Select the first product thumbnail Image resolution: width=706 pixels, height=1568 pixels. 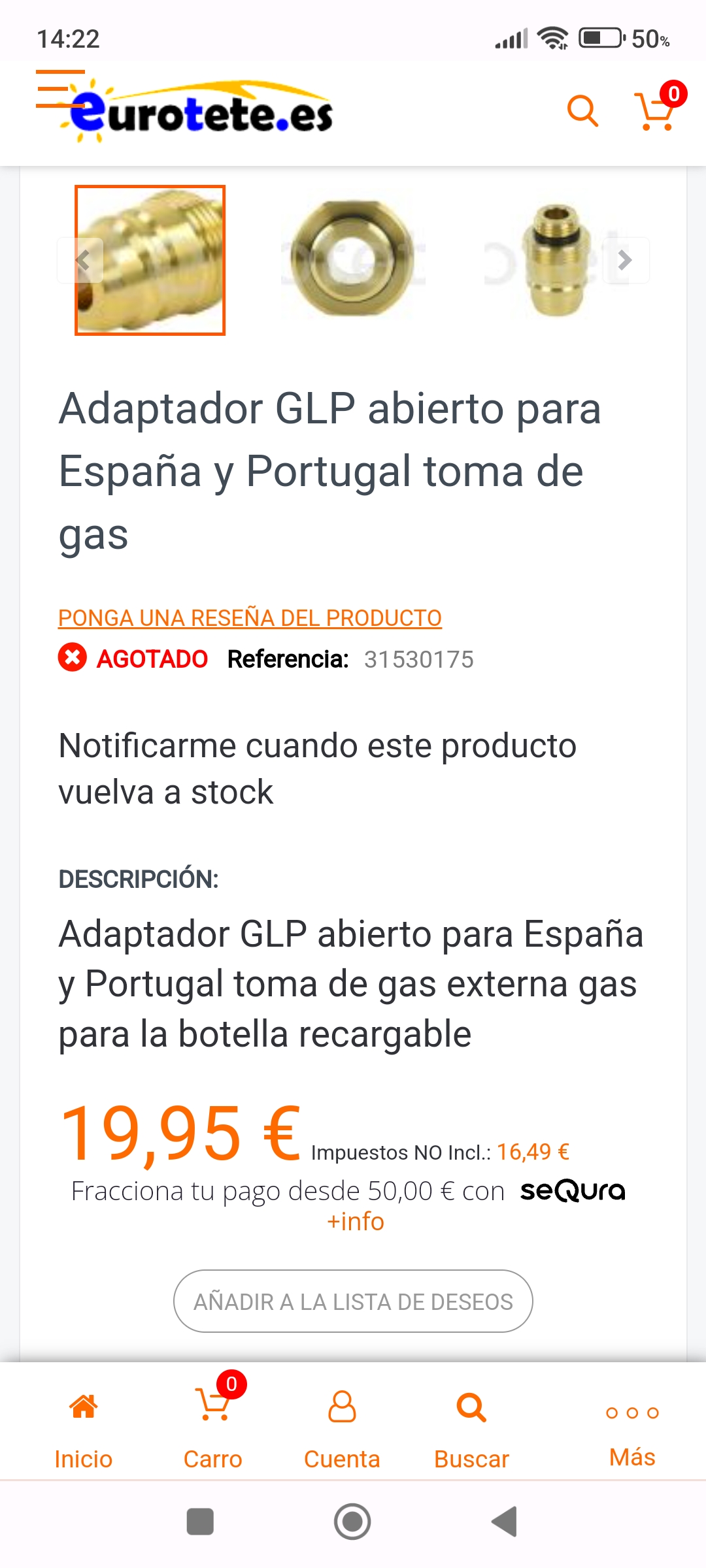click(x=150, y=260)
